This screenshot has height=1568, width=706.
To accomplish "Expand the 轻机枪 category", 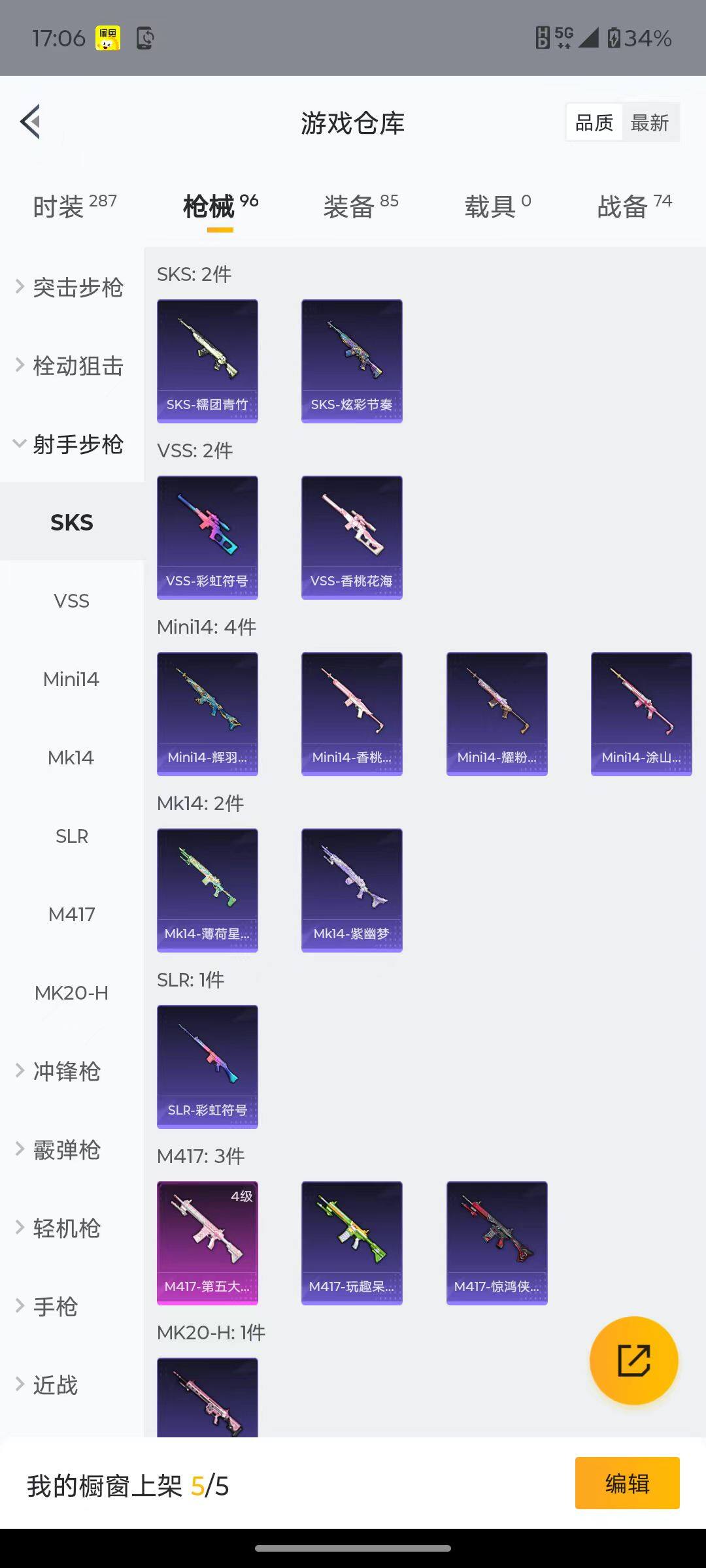I will pyautogui.click(x=65, y=1228).
